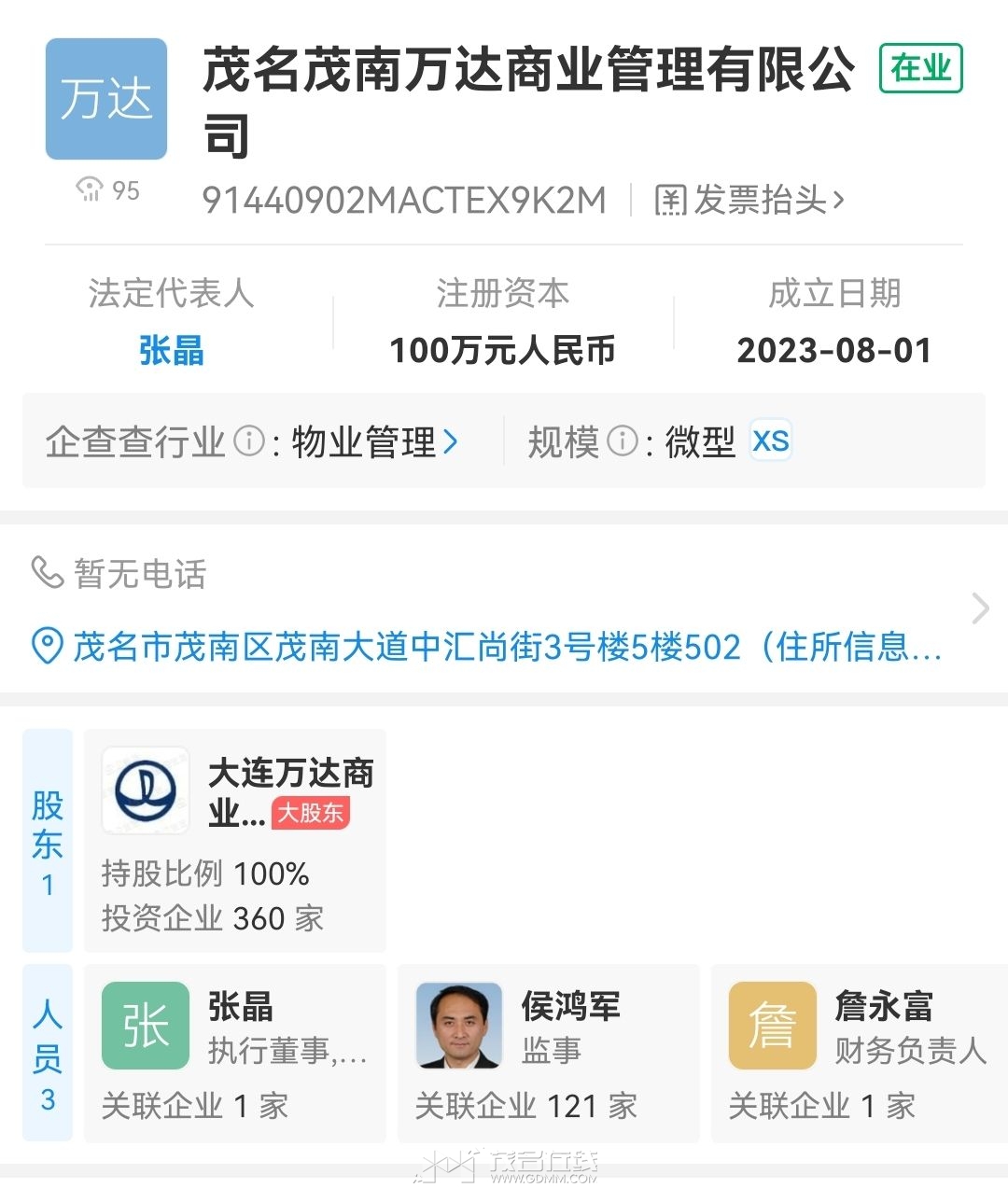The width and height of the screenshot is (1008, 1188).
Task: Open the contact details chevron
Action: click(x=979, y=608)
